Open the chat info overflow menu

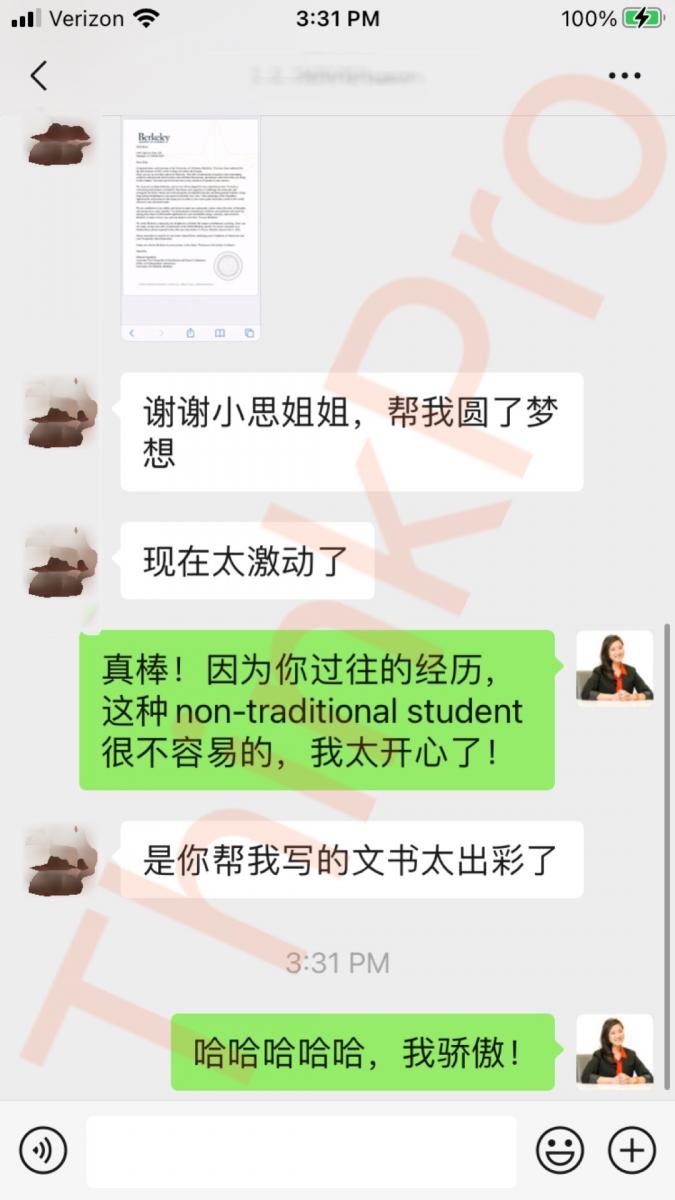pos(624,76)
